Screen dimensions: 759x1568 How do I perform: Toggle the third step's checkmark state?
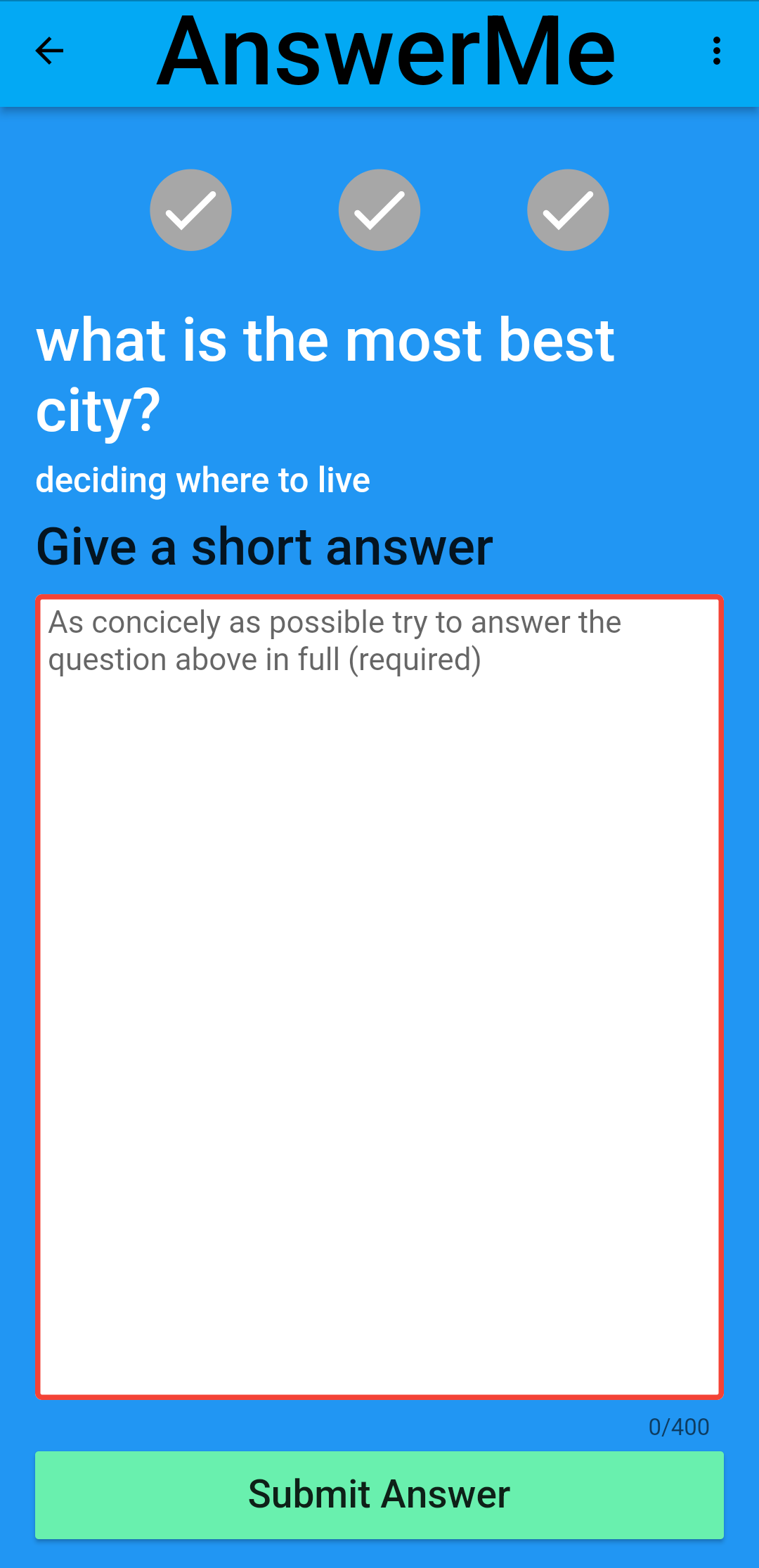[568, 210]
